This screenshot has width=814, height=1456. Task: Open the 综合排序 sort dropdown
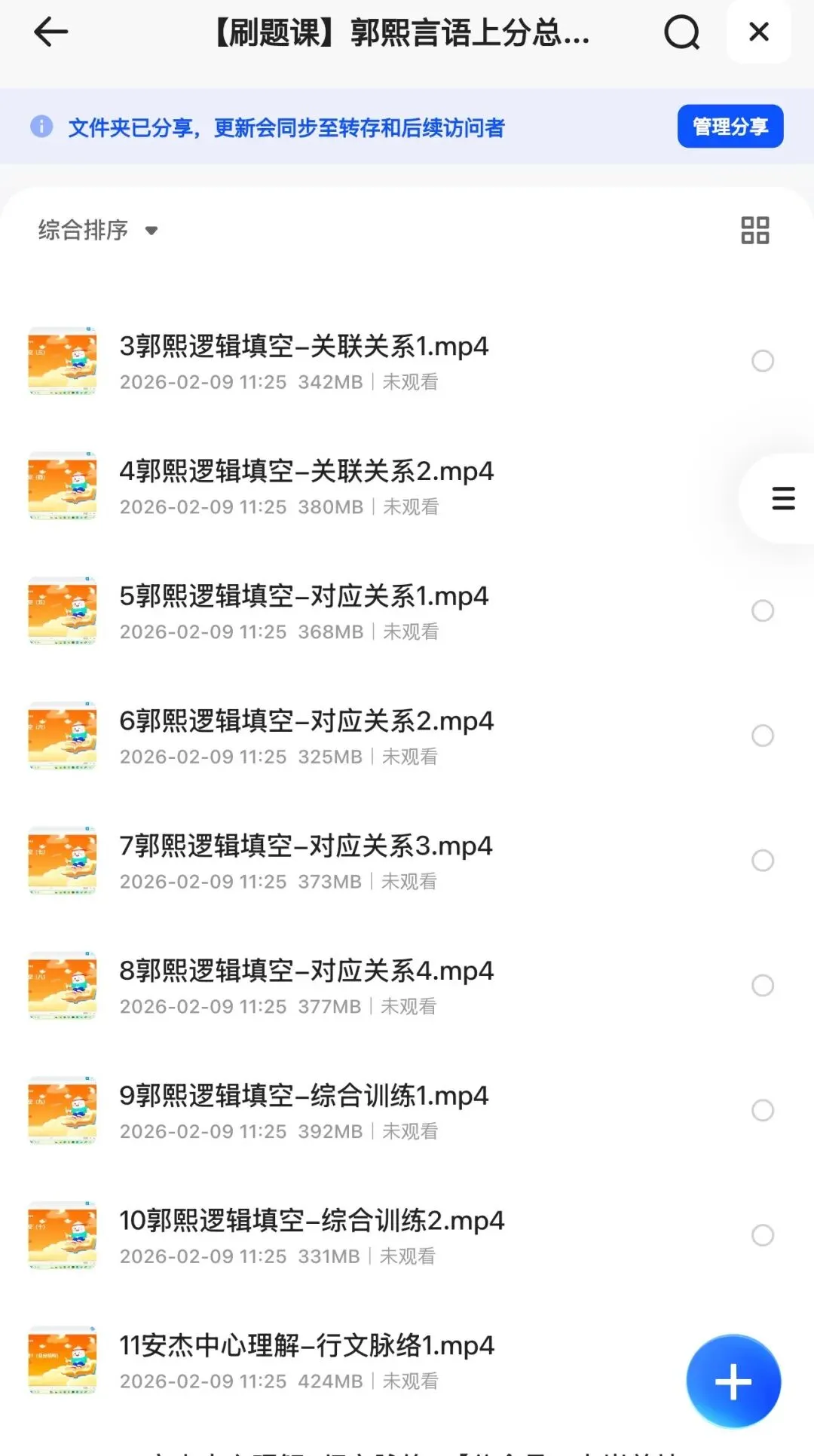[98, 230]
